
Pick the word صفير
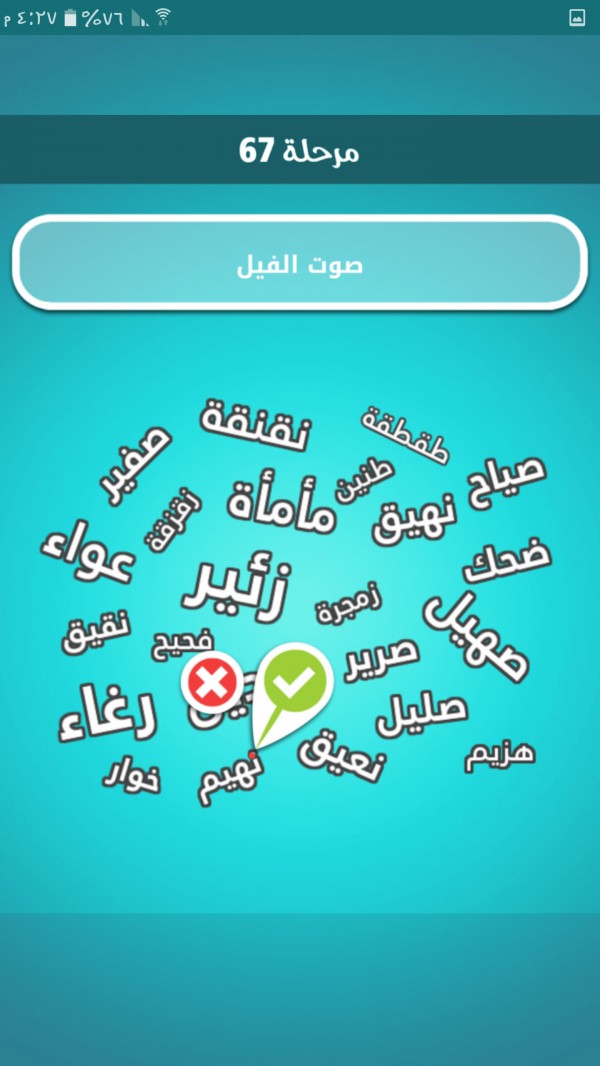(x=135, y=466)
